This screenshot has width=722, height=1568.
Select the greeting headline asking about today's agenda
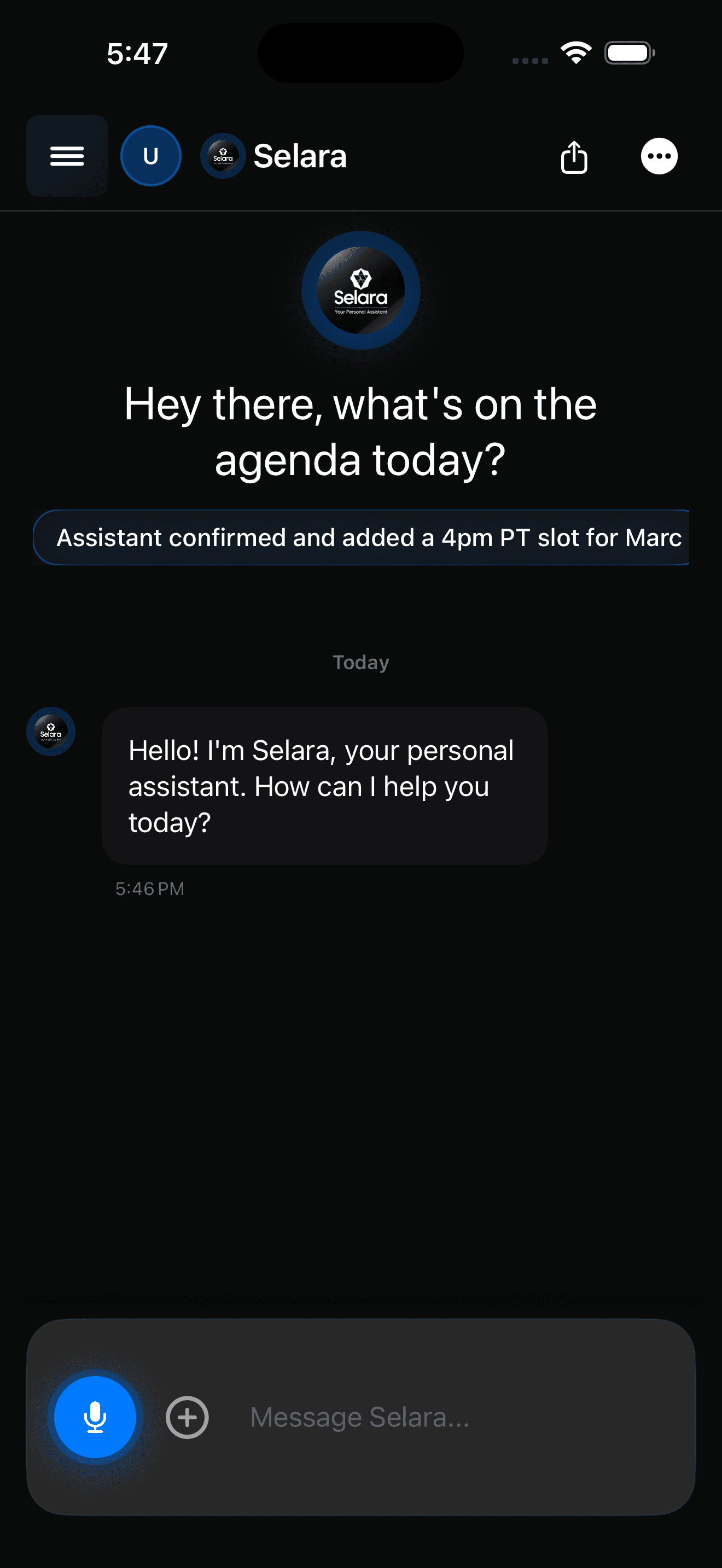pos(360,432)
